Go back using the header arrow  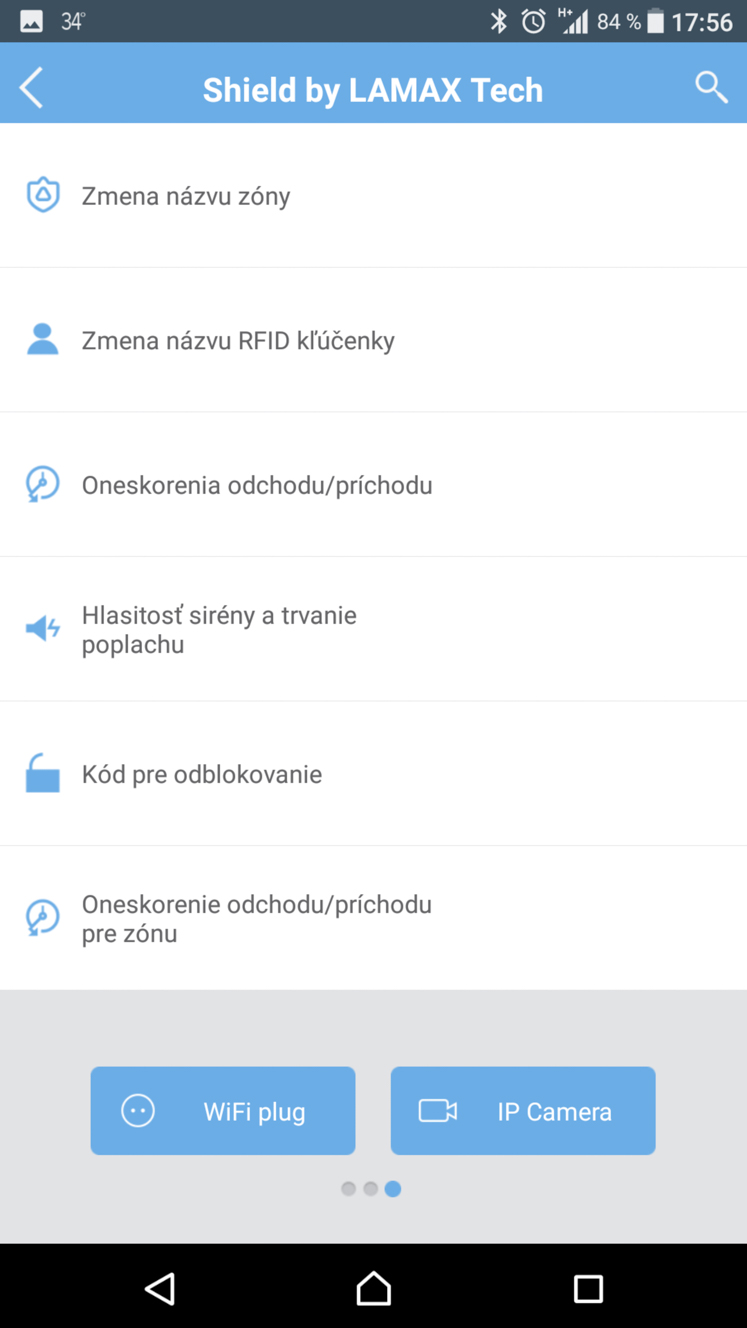click(x=31, y=88)
